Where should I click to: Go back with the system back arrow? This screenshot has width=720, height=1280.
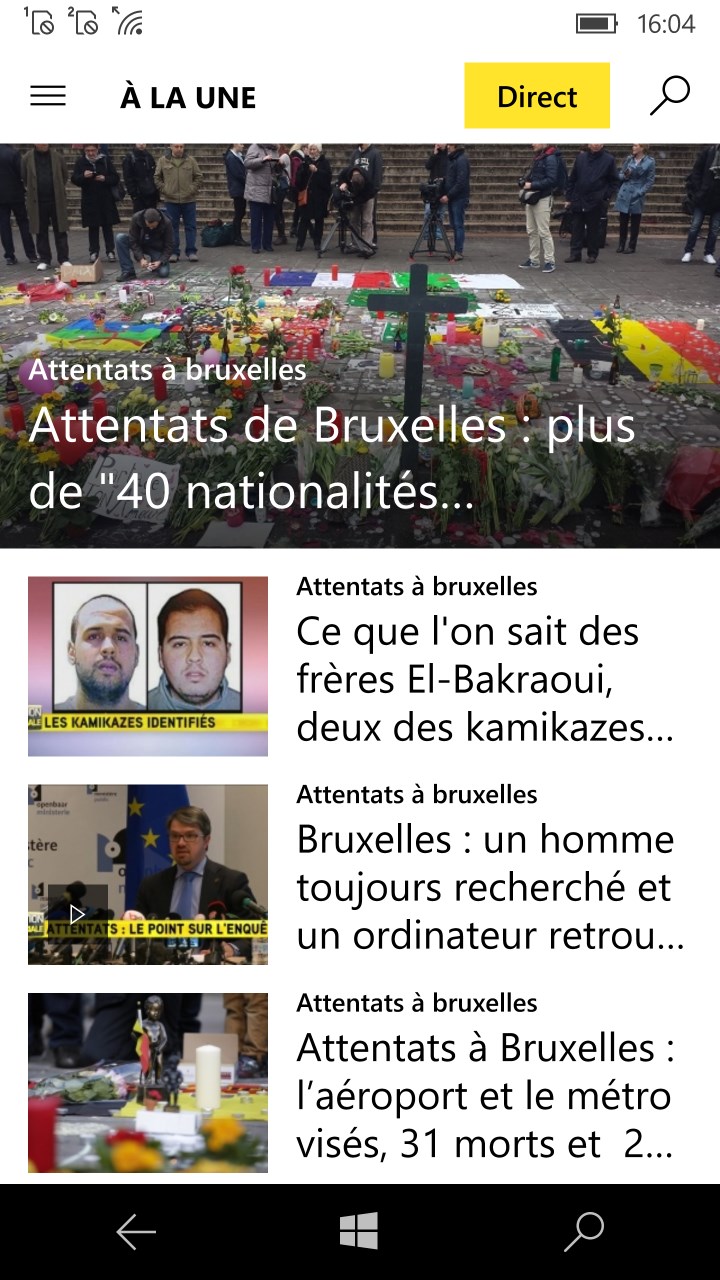coord(136,1232)
